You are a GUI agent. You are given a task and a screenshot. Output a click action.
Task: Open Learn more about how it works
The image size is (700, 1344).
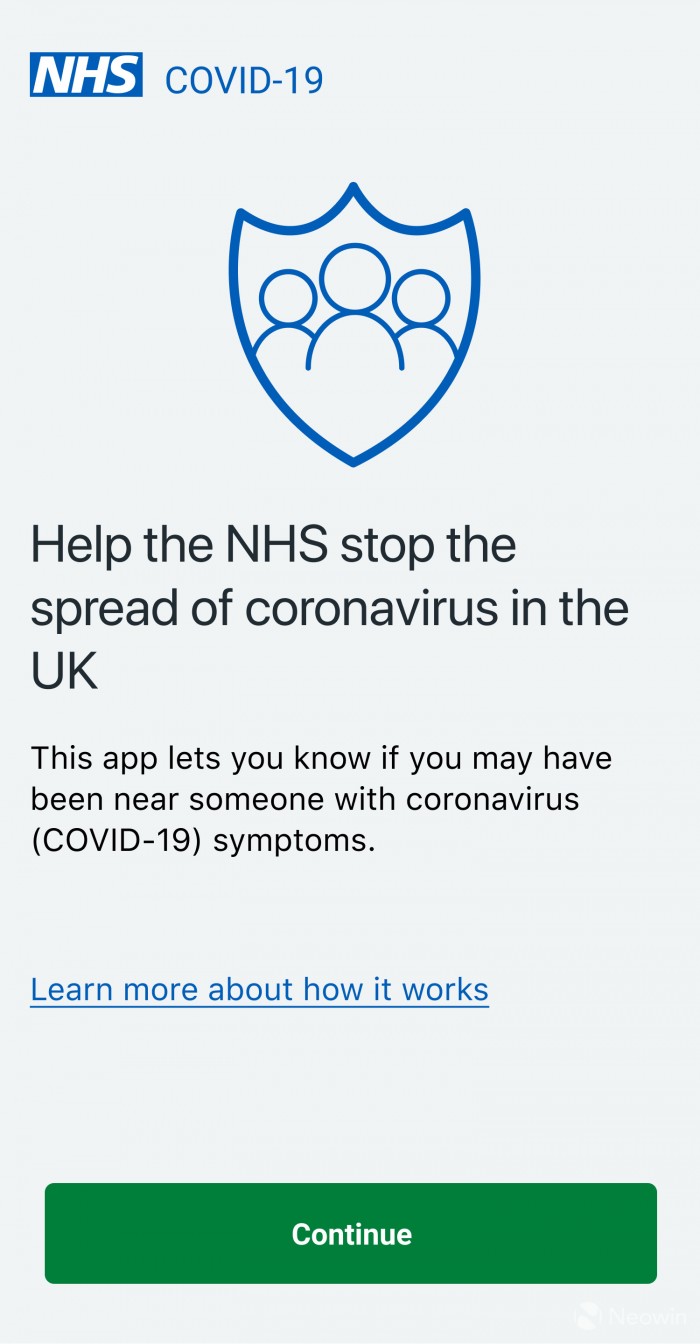click(259, 990)
